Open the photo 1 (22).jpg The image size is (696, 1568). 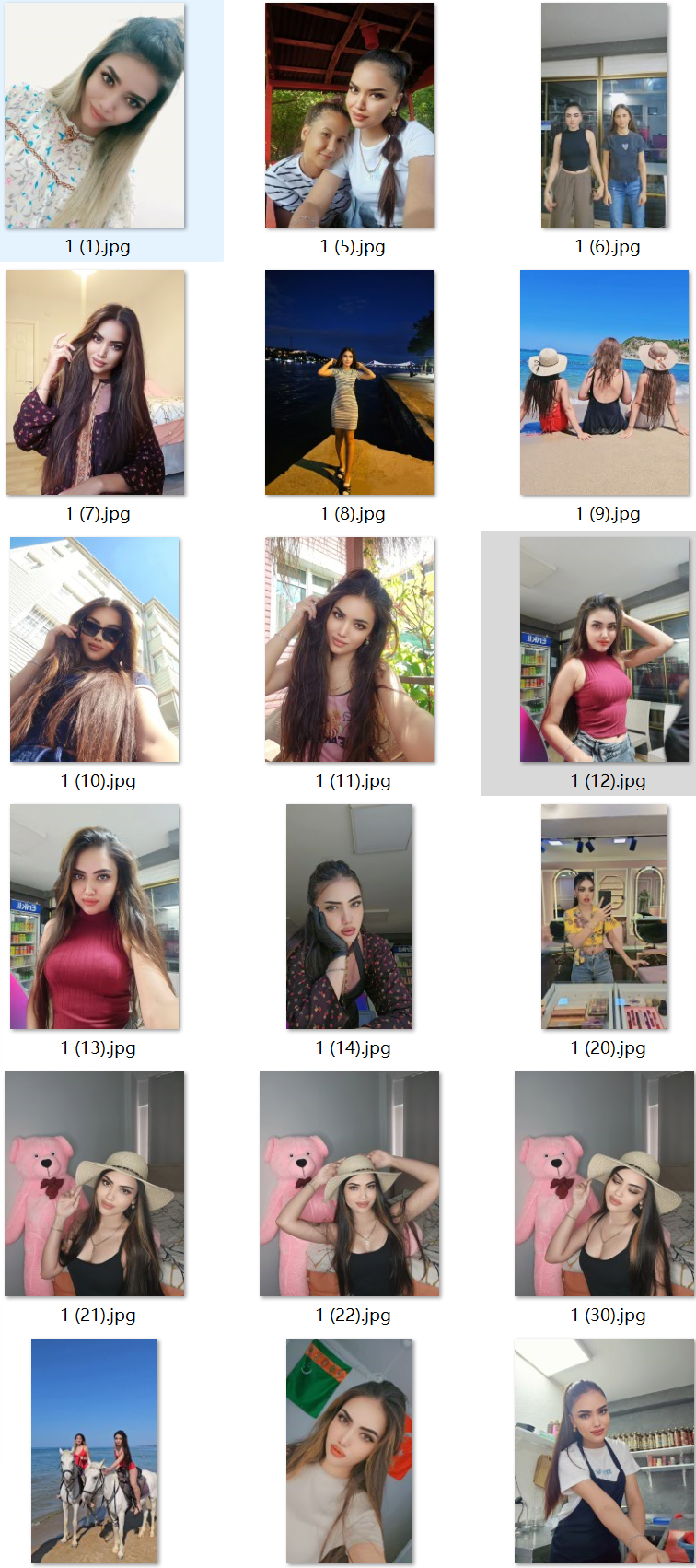[x=349, y=1184]
